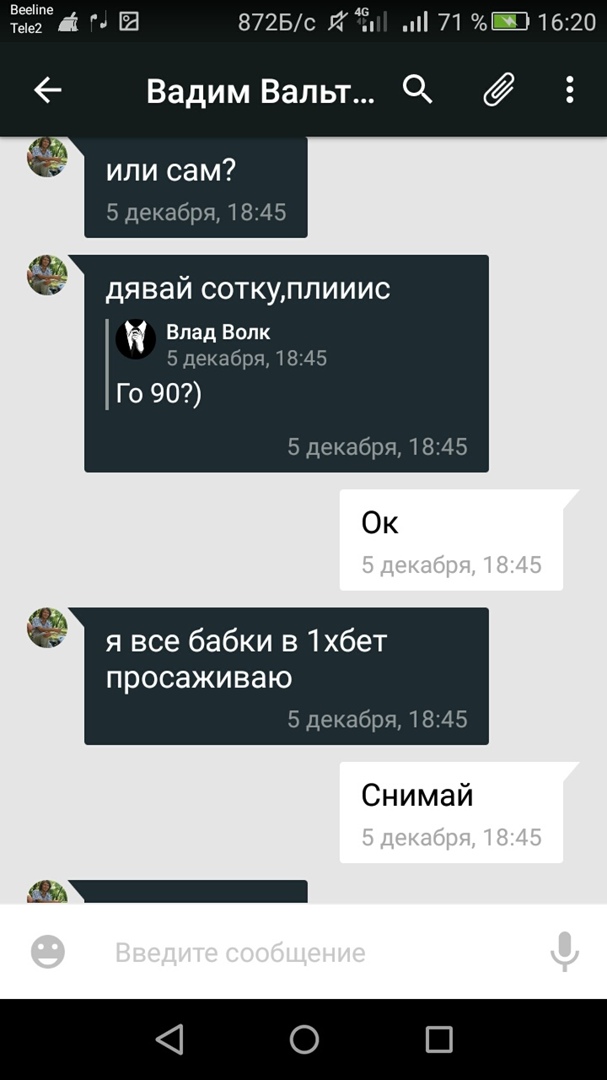Search within this conversation
The image size is (607, 1080).
coord(418,90)
